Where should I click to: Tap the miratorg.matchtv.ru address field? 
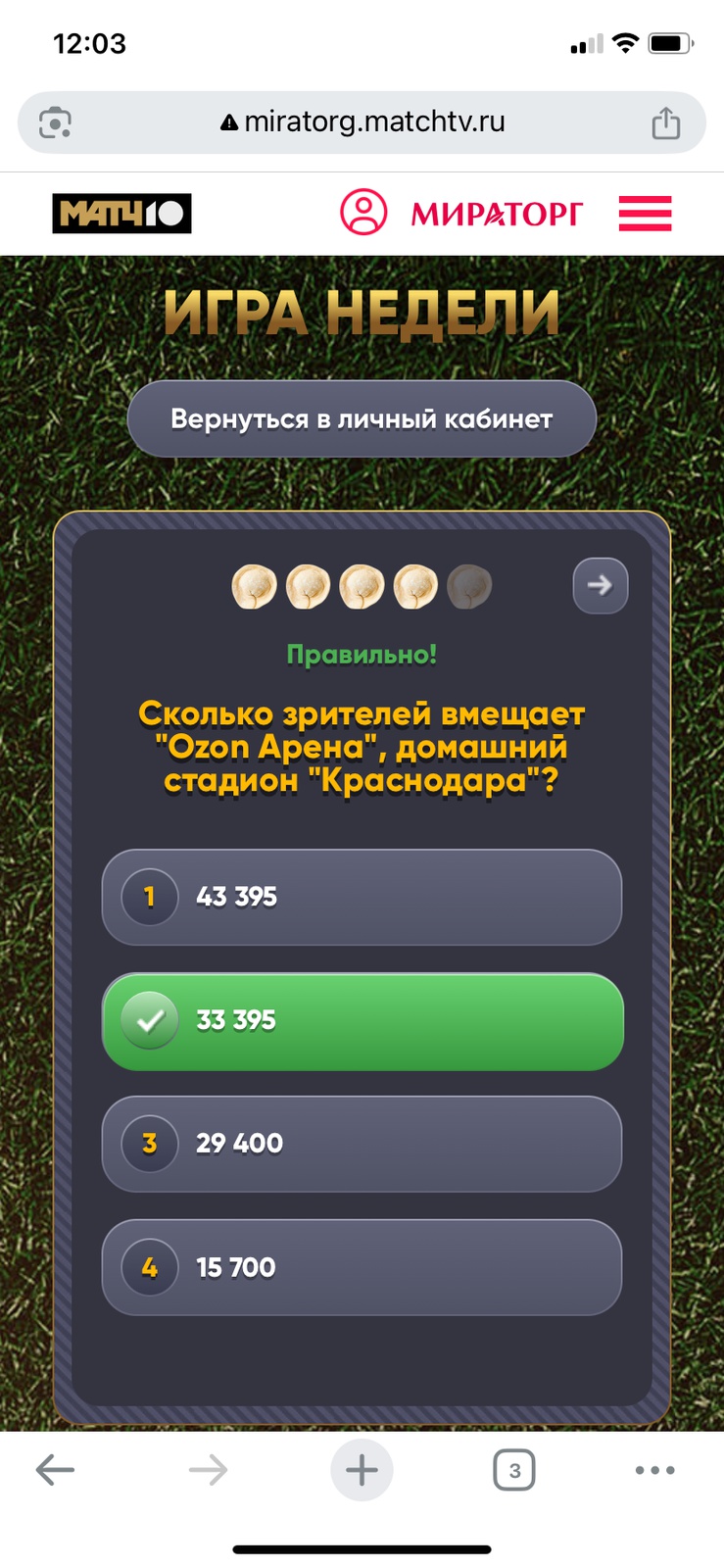[x=362, y=122]
